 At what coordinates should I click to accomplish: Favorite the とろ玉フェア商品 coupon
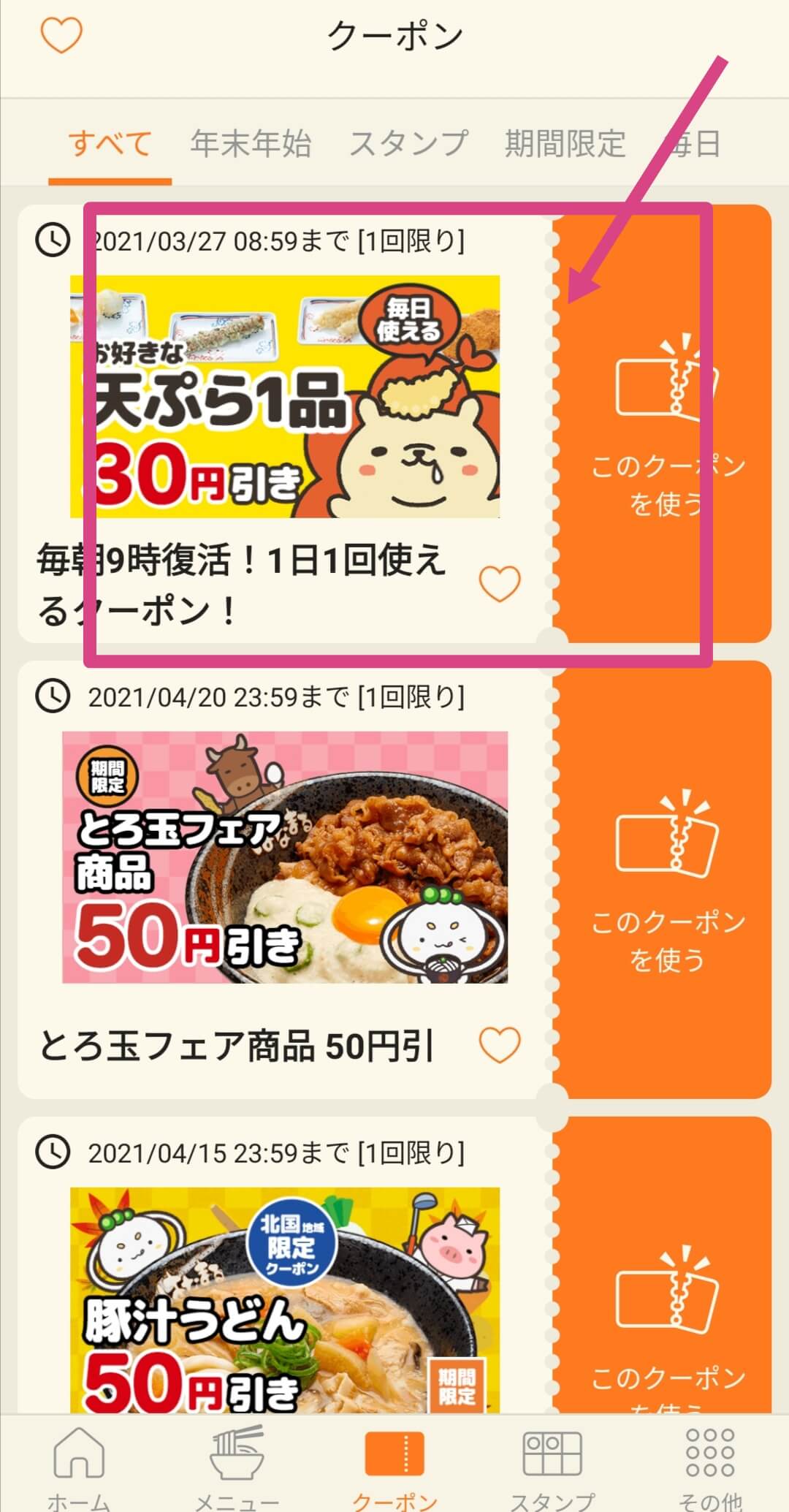pyautogui.click(x=500, y=1044)
